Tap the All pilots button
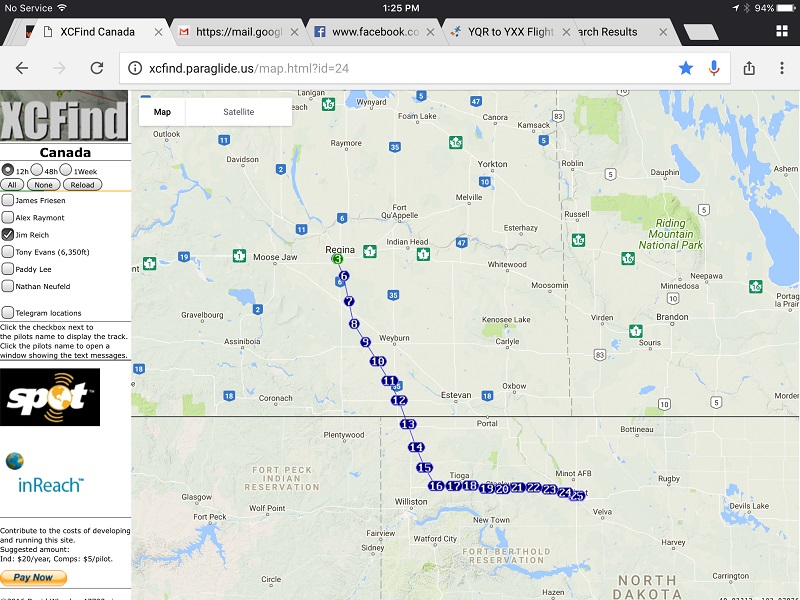 click(12, 185)
